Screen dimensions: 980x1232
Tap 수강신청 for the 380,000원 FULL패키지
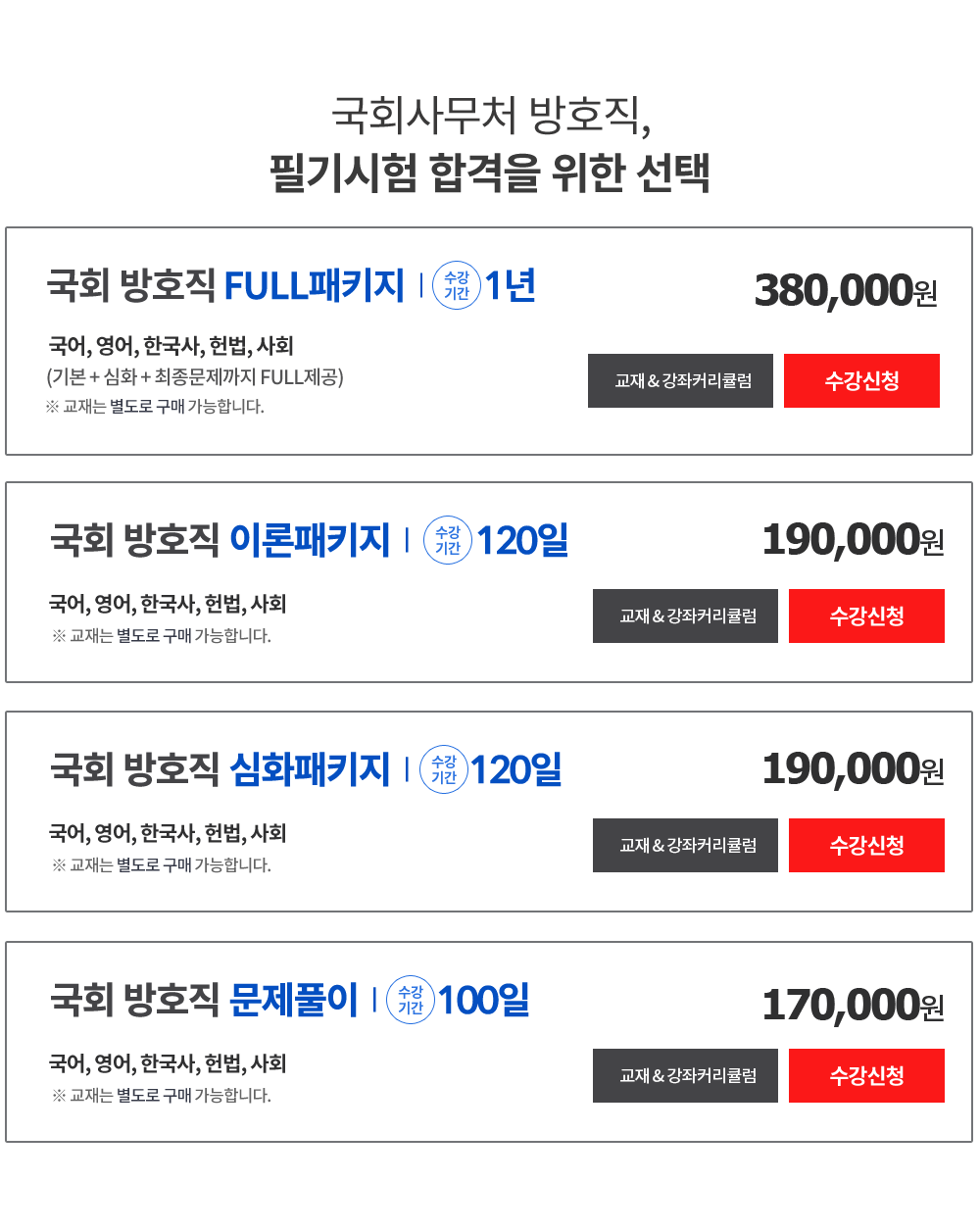tap(861, 380)
